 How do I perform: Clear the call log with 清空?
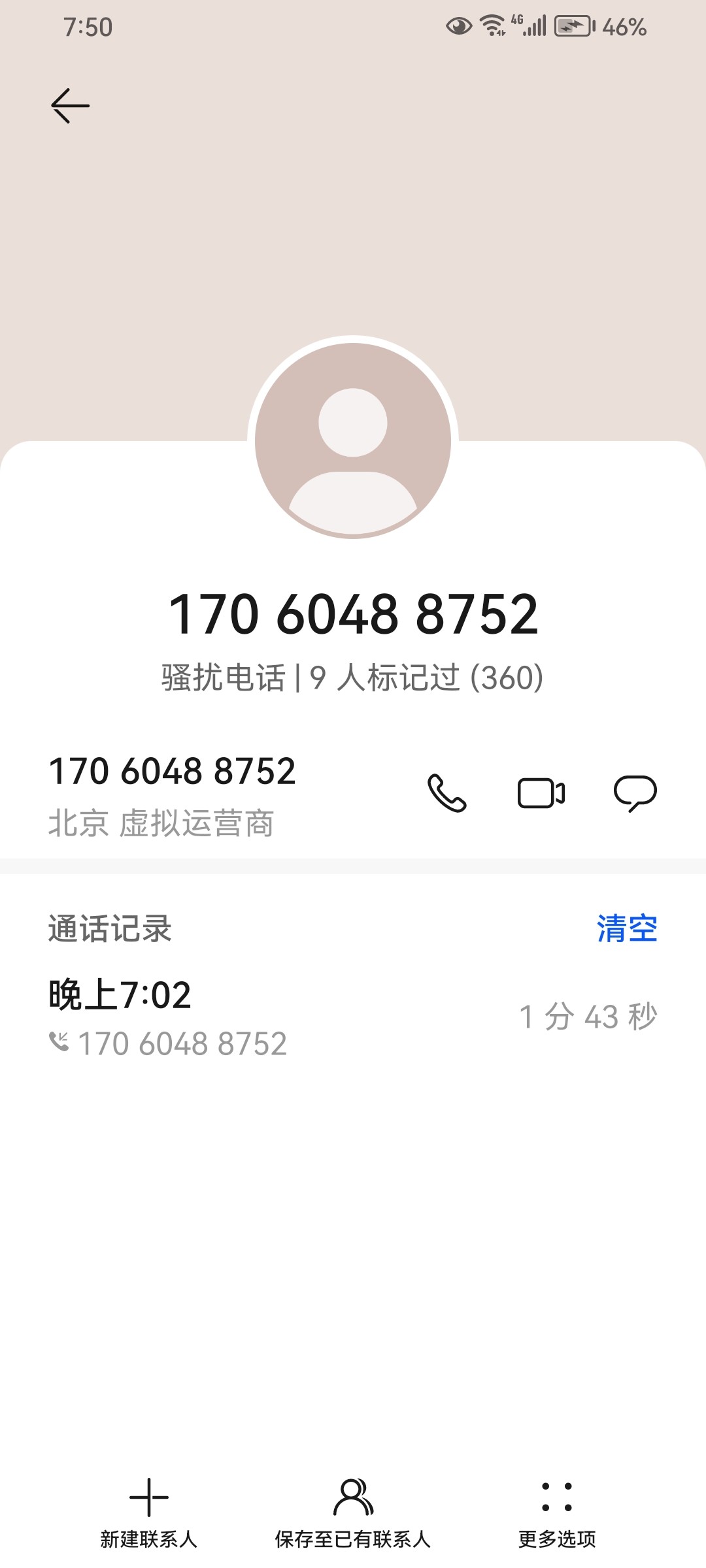click(626, 928)
